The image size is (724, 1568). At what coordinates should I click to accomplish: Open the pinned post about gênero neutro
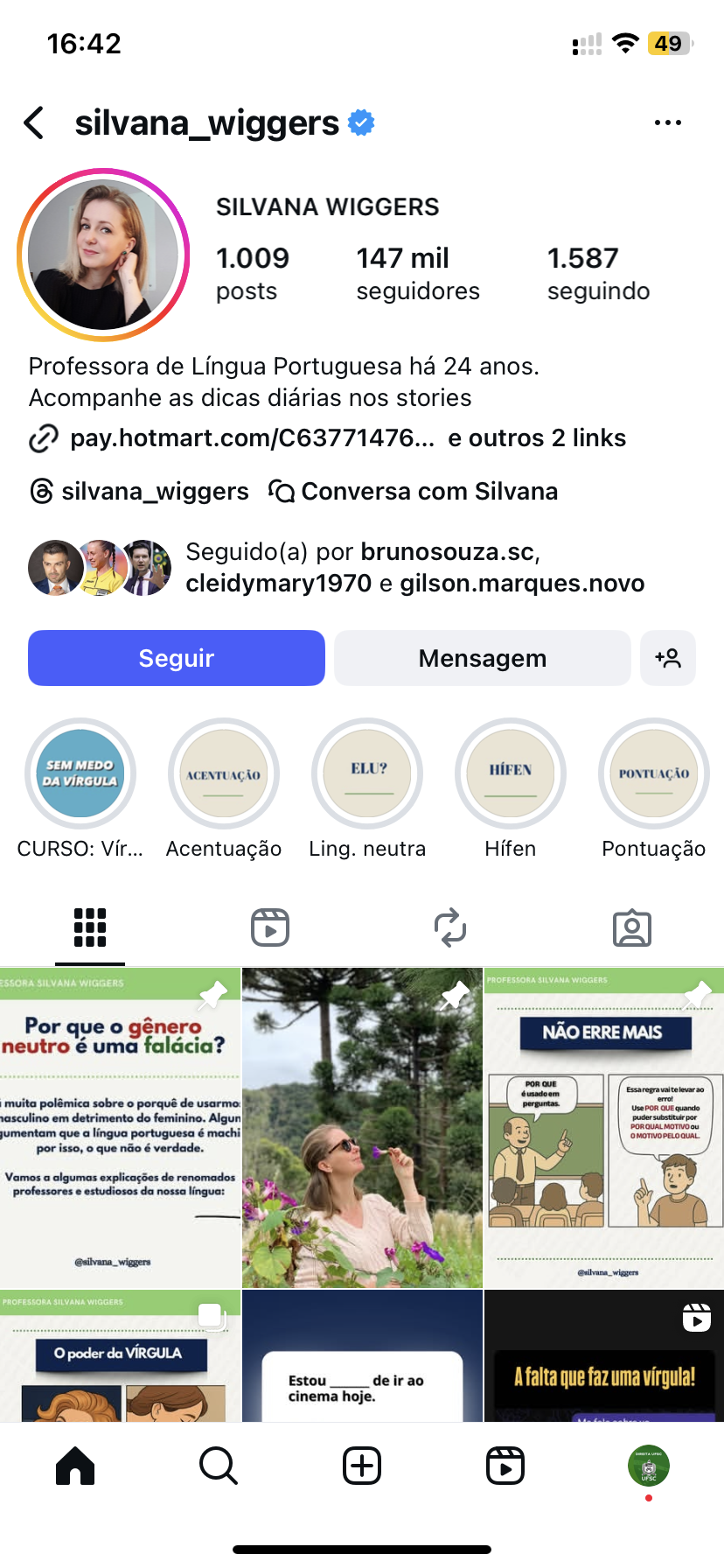(x=120, y=1127)
